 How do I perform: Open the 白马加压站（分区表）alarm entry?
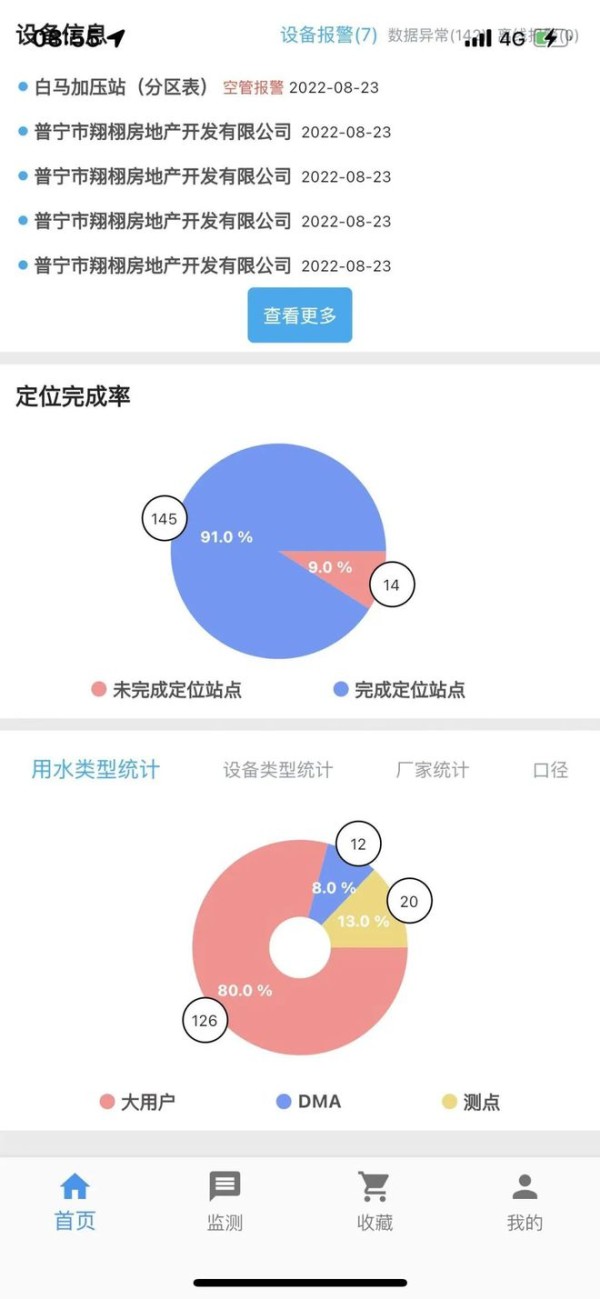[199, 87]
